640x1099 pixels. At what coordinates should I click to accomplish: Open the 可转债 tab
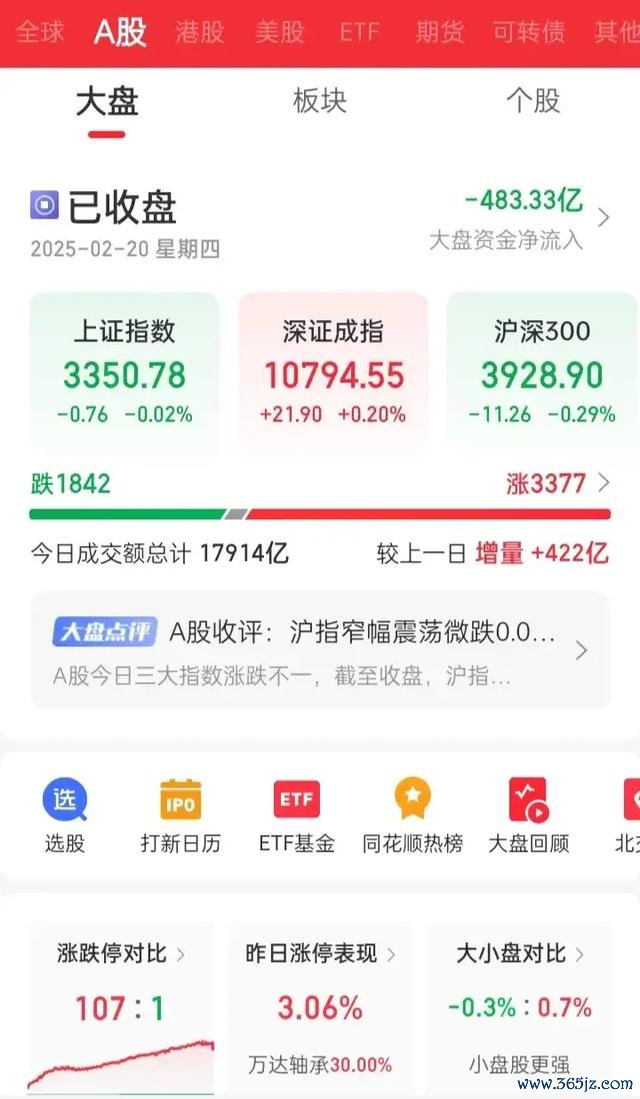pyautogui.click(x=529, y=32)
